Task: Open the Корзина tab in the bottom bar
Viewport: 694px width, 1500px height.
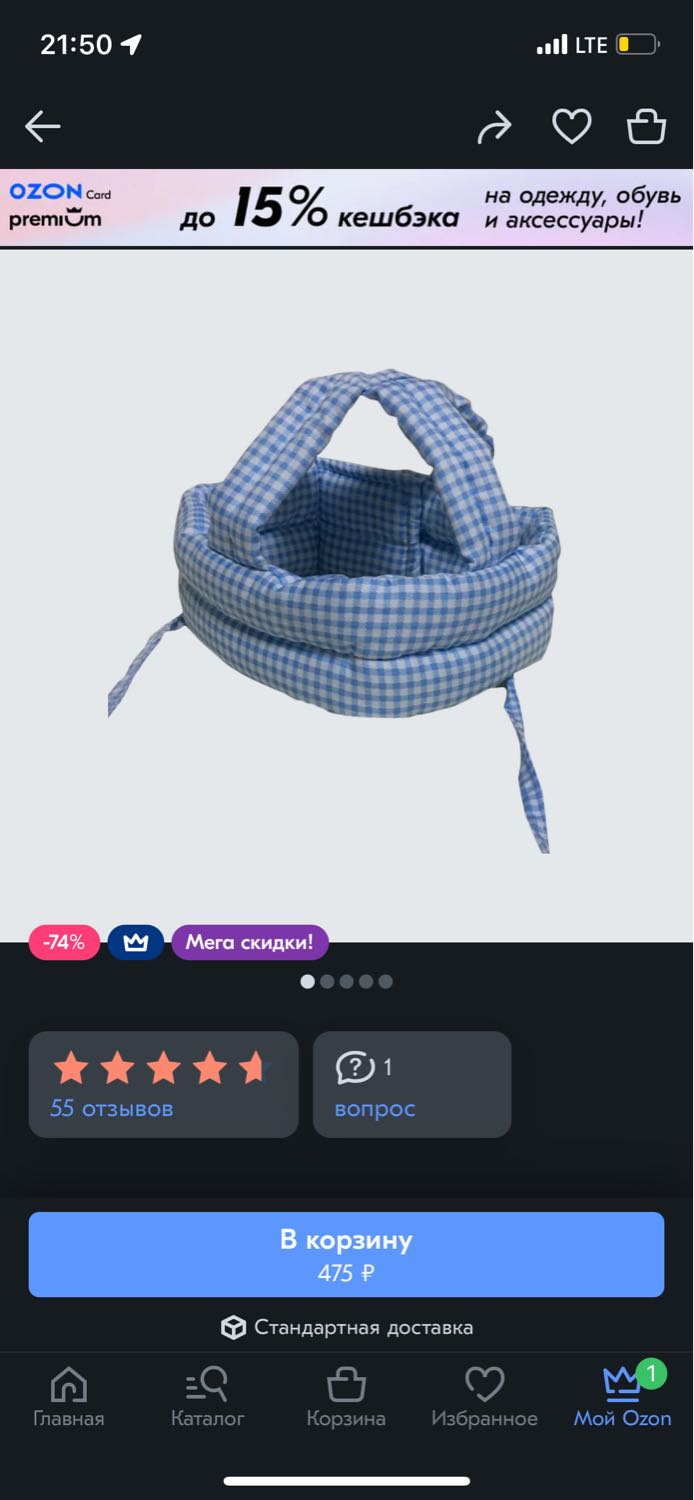Action: tap(346, 1398)
